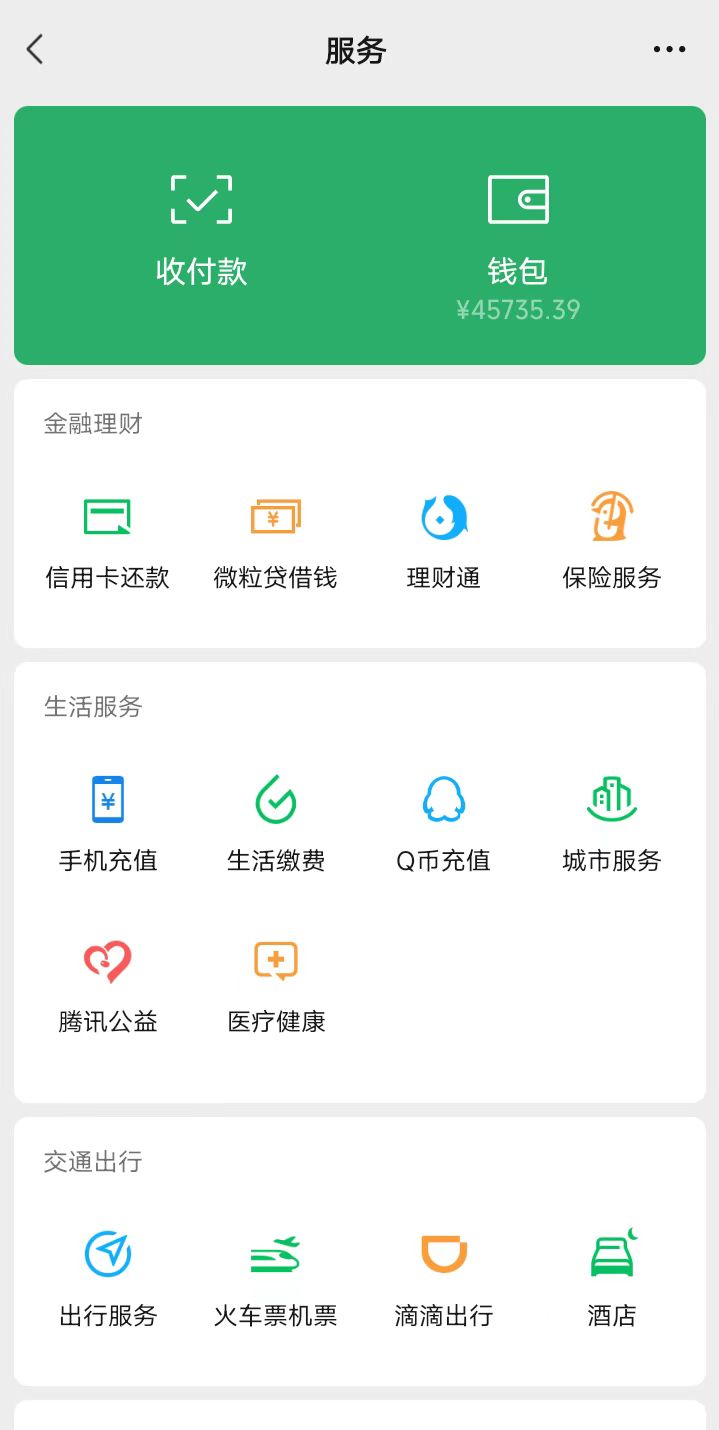The height and width of the screenshot is (1430, 719).
Task: Open 保险服务 insurance service
Action: tap(612, 540)
